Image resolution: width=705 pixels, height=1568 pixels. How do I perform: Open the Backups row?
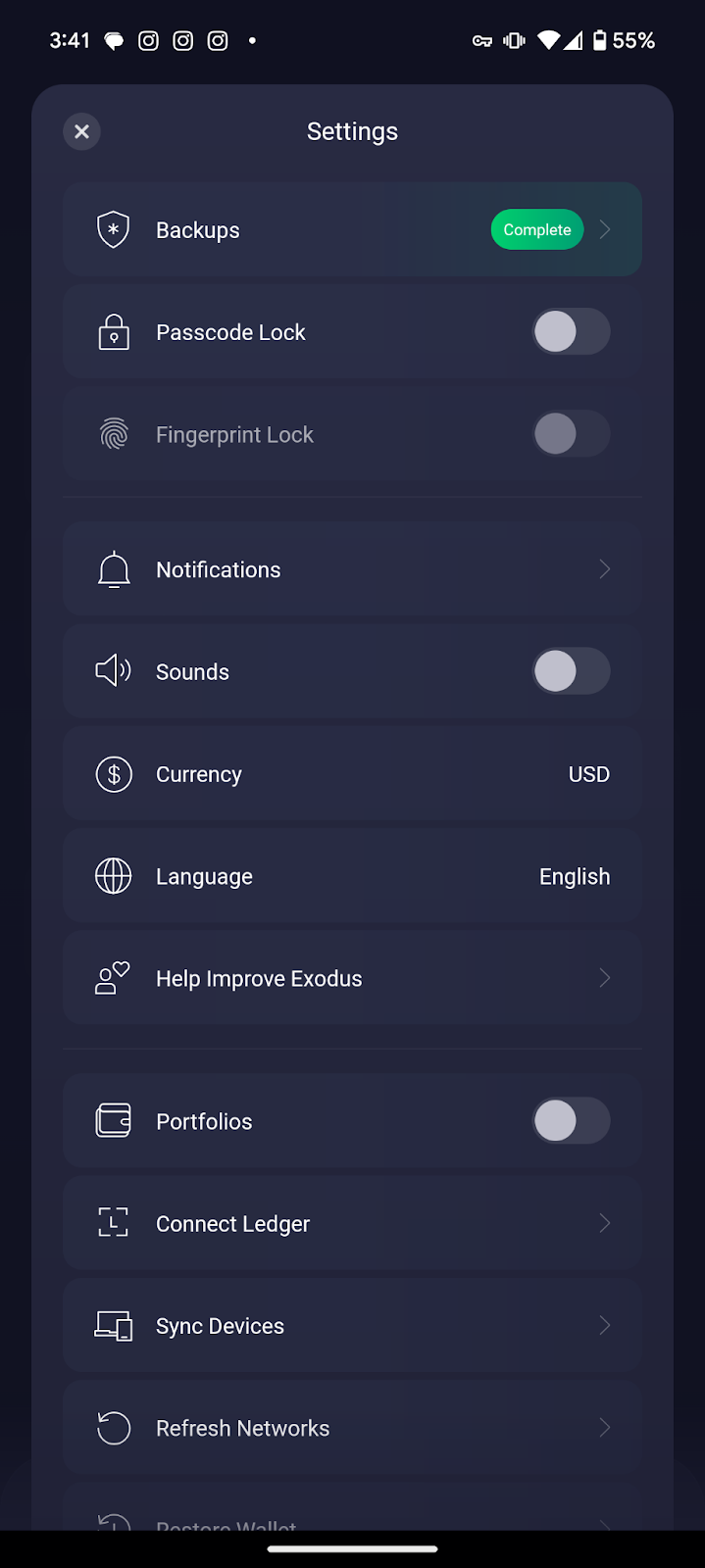tap(352, 229)
